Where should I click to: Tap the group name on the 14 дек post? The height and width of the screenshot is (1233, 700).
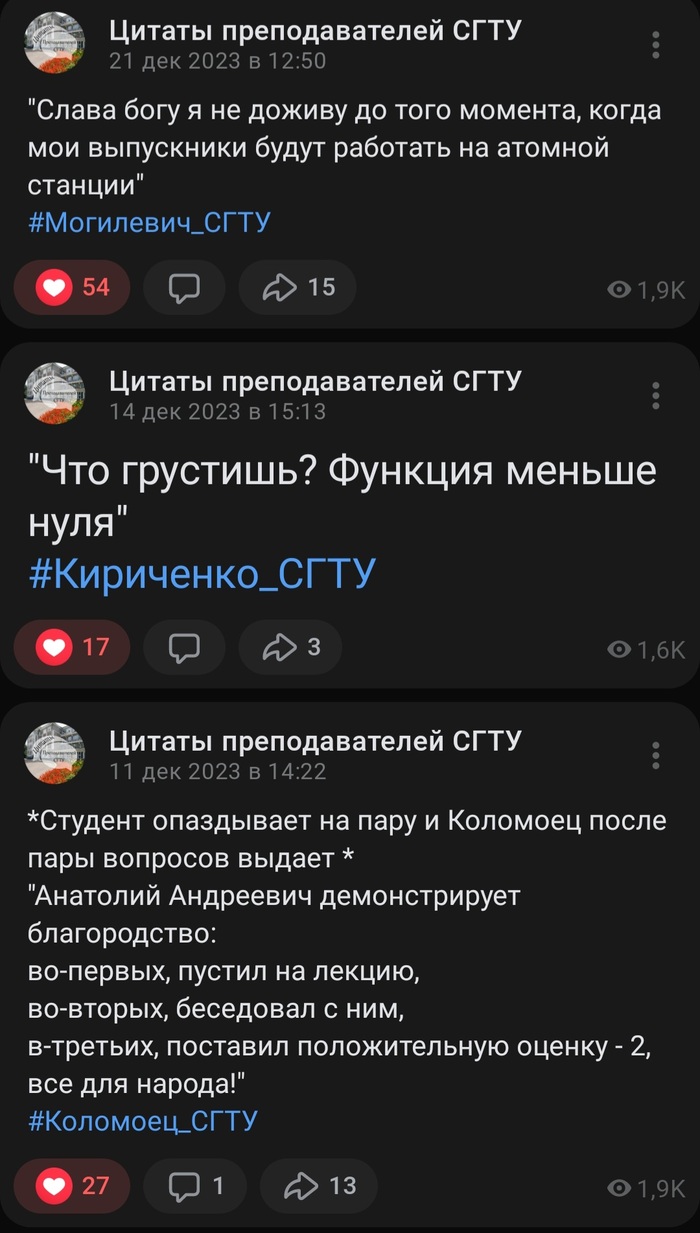point(315,381)
